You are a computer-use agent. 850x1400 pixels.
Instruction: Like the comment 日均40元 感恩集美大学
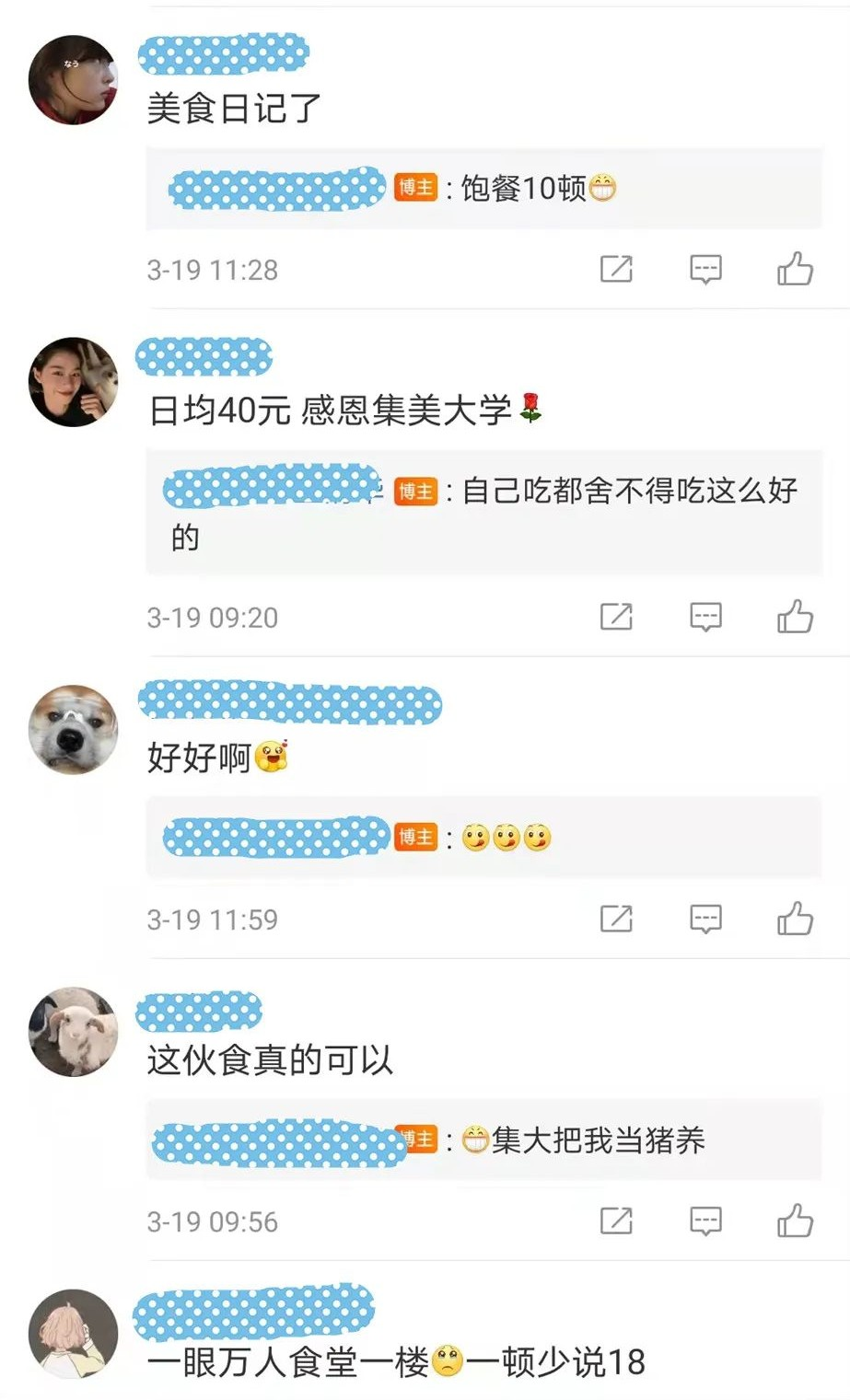(x=795, y=617)
